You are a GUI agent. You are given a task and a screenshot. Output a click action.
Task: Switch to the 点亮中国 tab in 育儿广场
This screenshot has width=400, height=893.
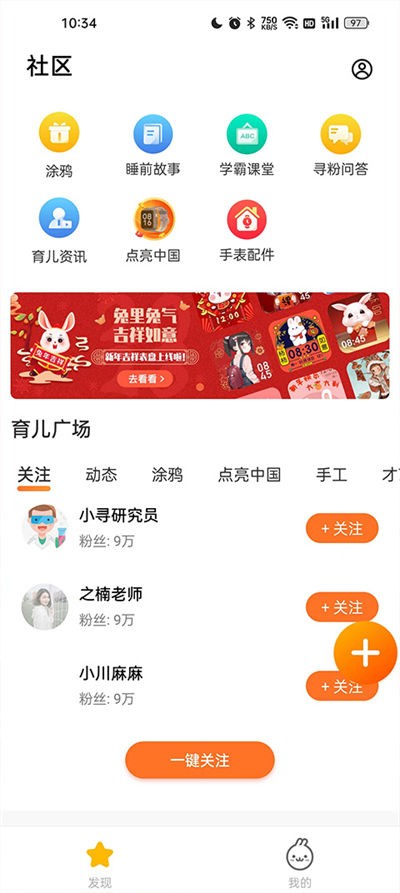coord(250,474)
